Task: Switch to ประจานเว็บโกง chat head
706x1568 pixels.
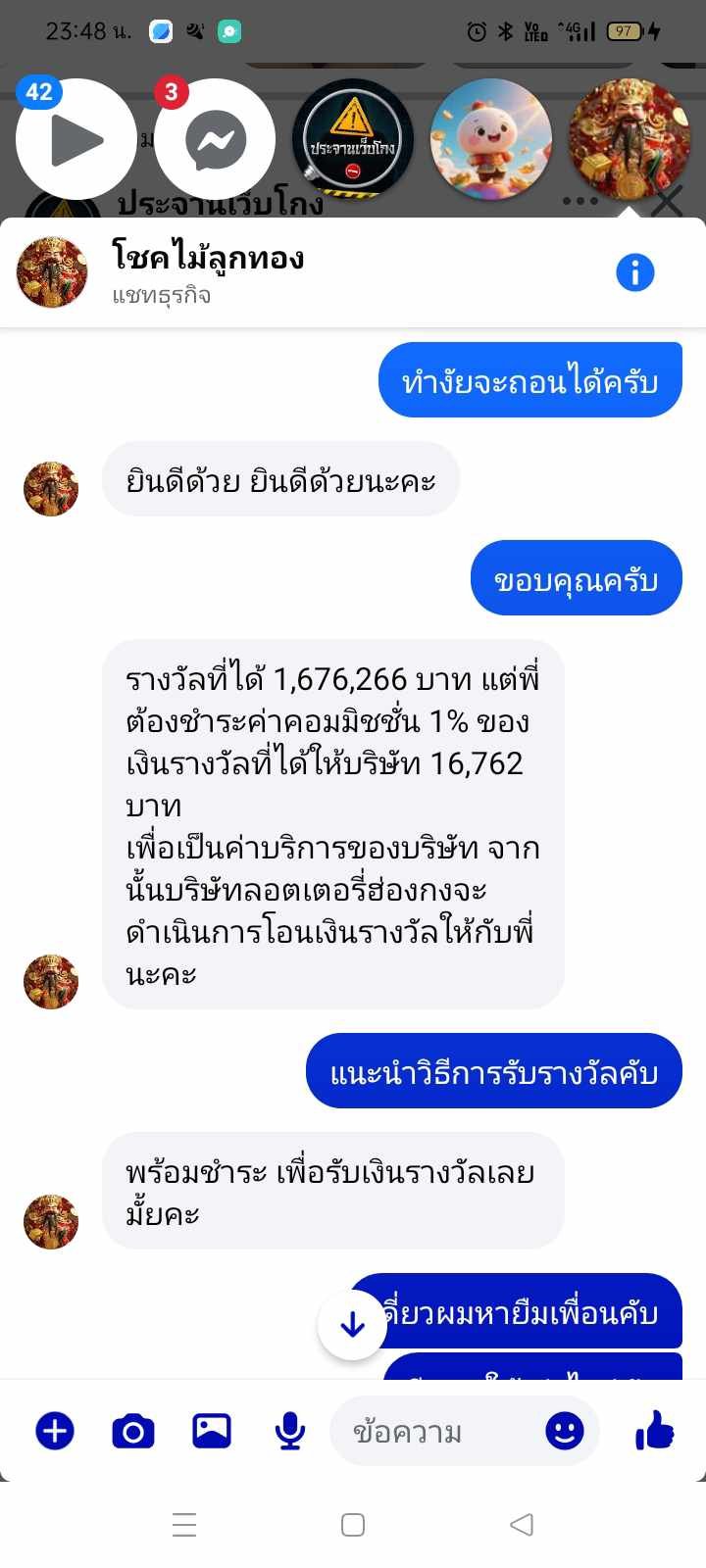Action: coord(353,138)
